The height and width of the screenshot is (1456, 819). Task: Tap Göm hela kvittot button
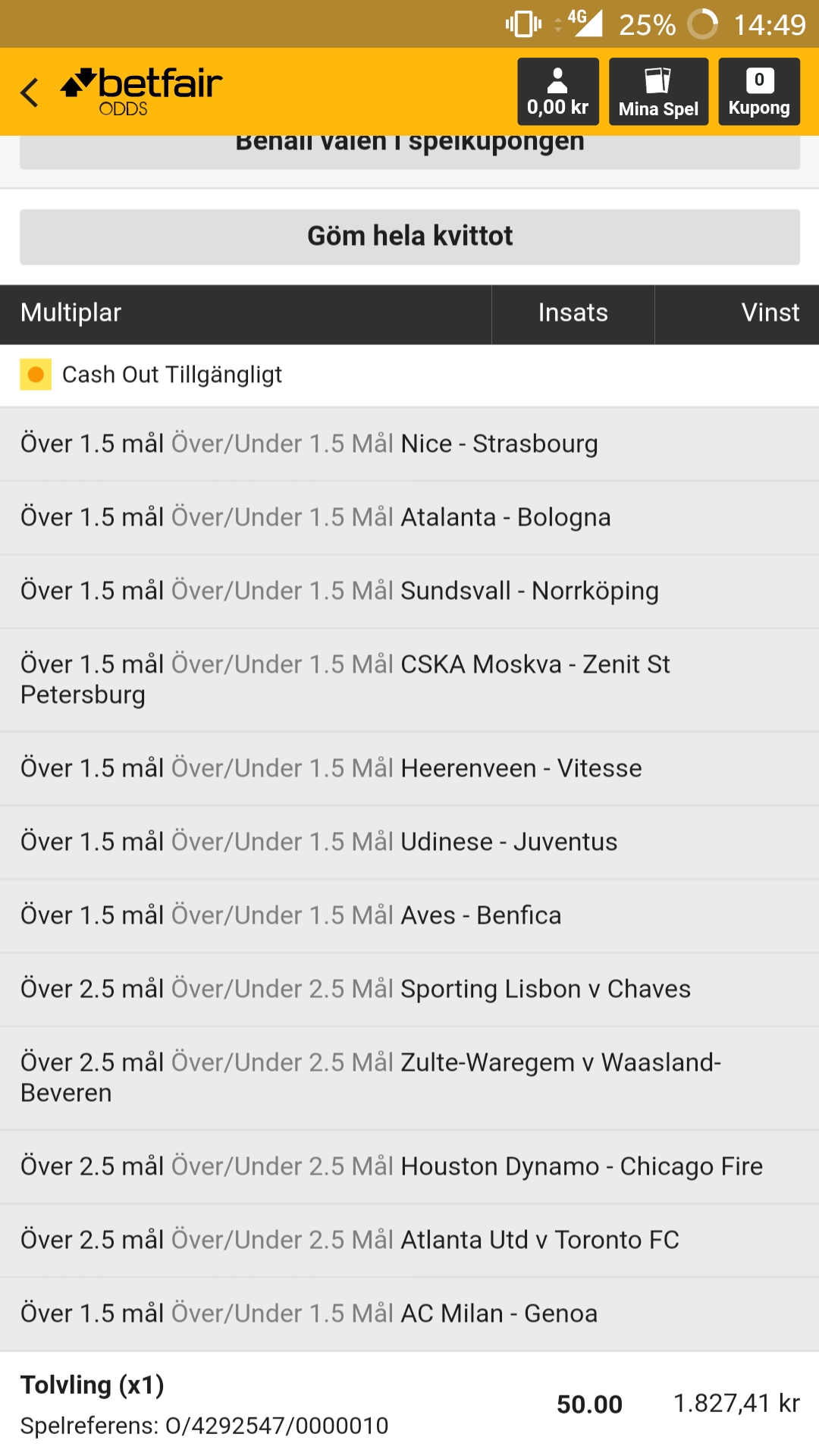click(409, 237)
